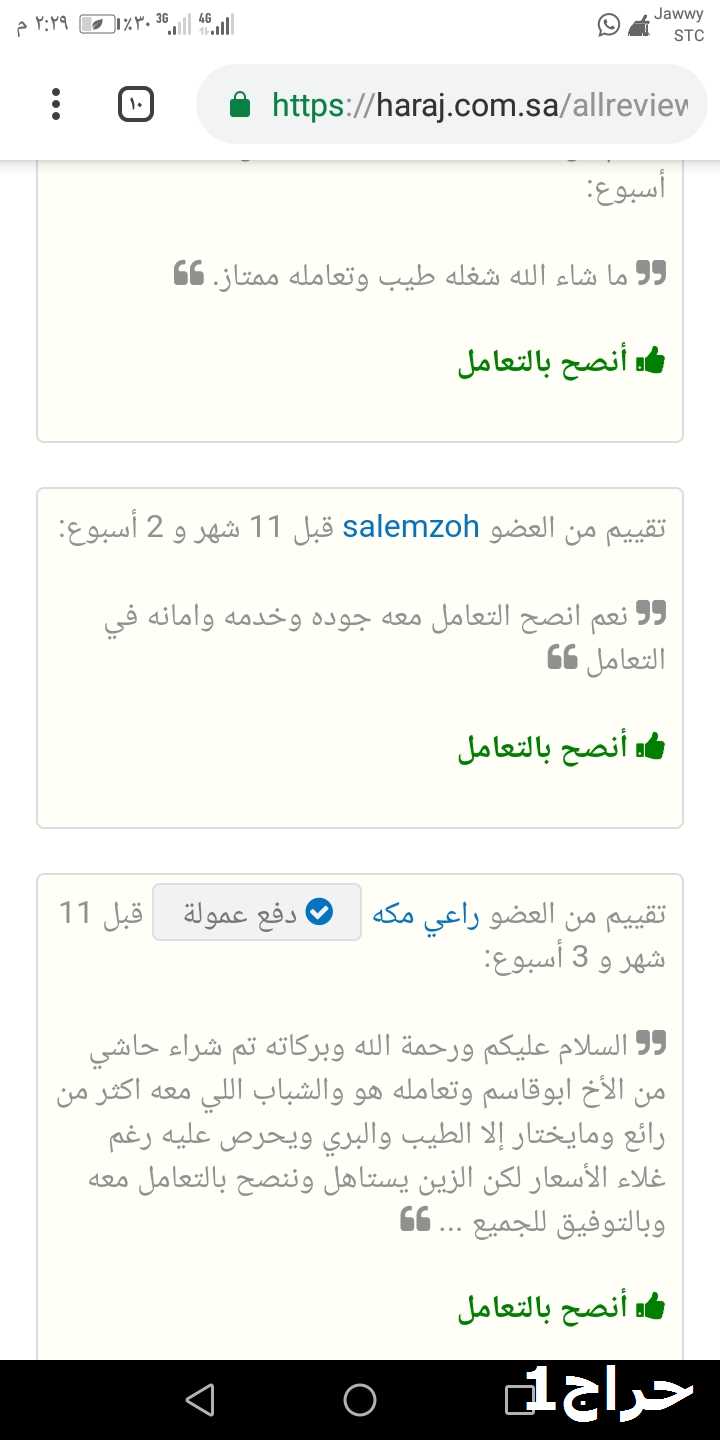Open the profile of member راعي مكه
Image resolution: width=720 pixels, height=1440 pixels.
(x=426, y=913)
